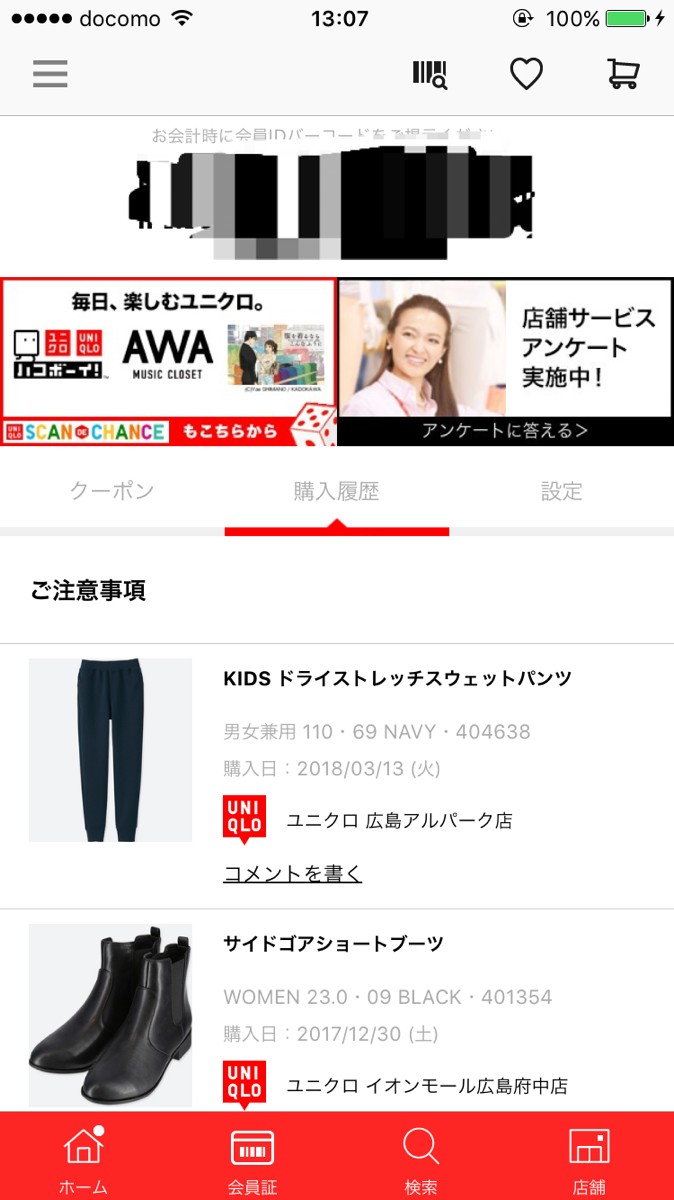Tap コメントを書く for the KIDS sweatpants
The width and height of the screenshot is (674, 1200).
click(292, 874)
